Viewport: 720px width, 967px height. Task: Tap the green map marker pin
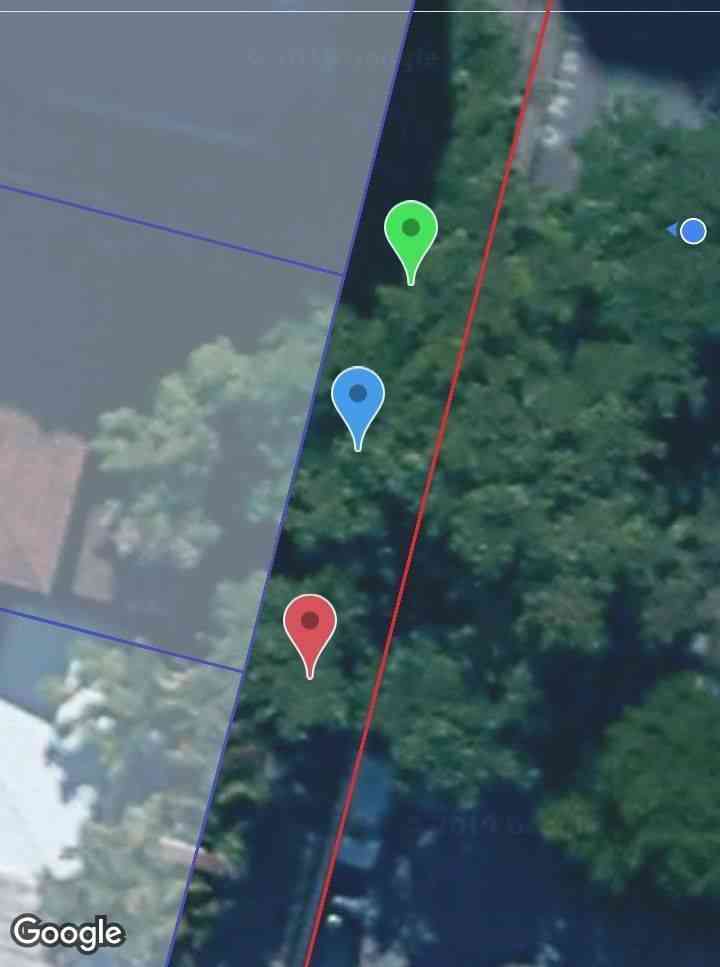coord(410,232)
